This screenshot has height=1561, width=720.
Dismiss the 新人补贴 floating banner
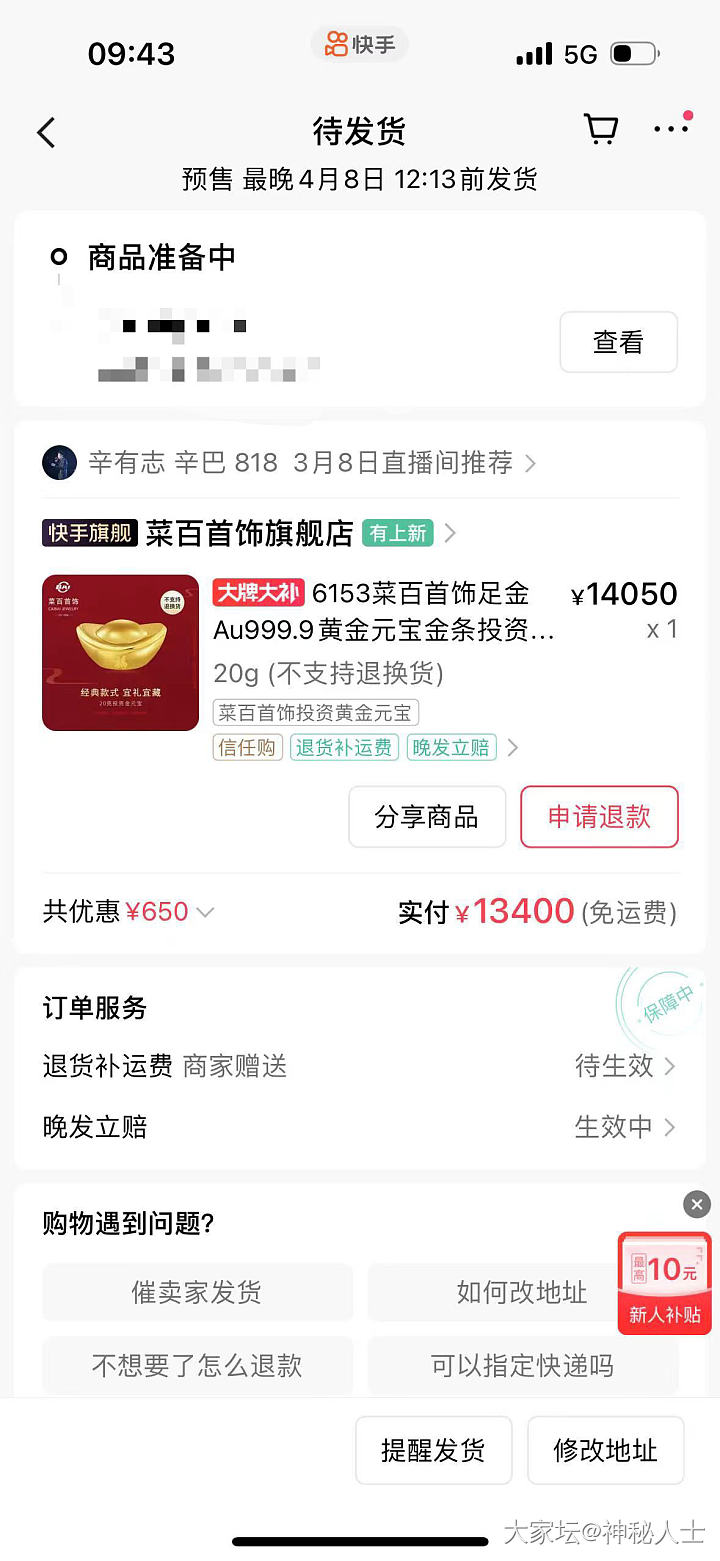(x=697, y=1204)
